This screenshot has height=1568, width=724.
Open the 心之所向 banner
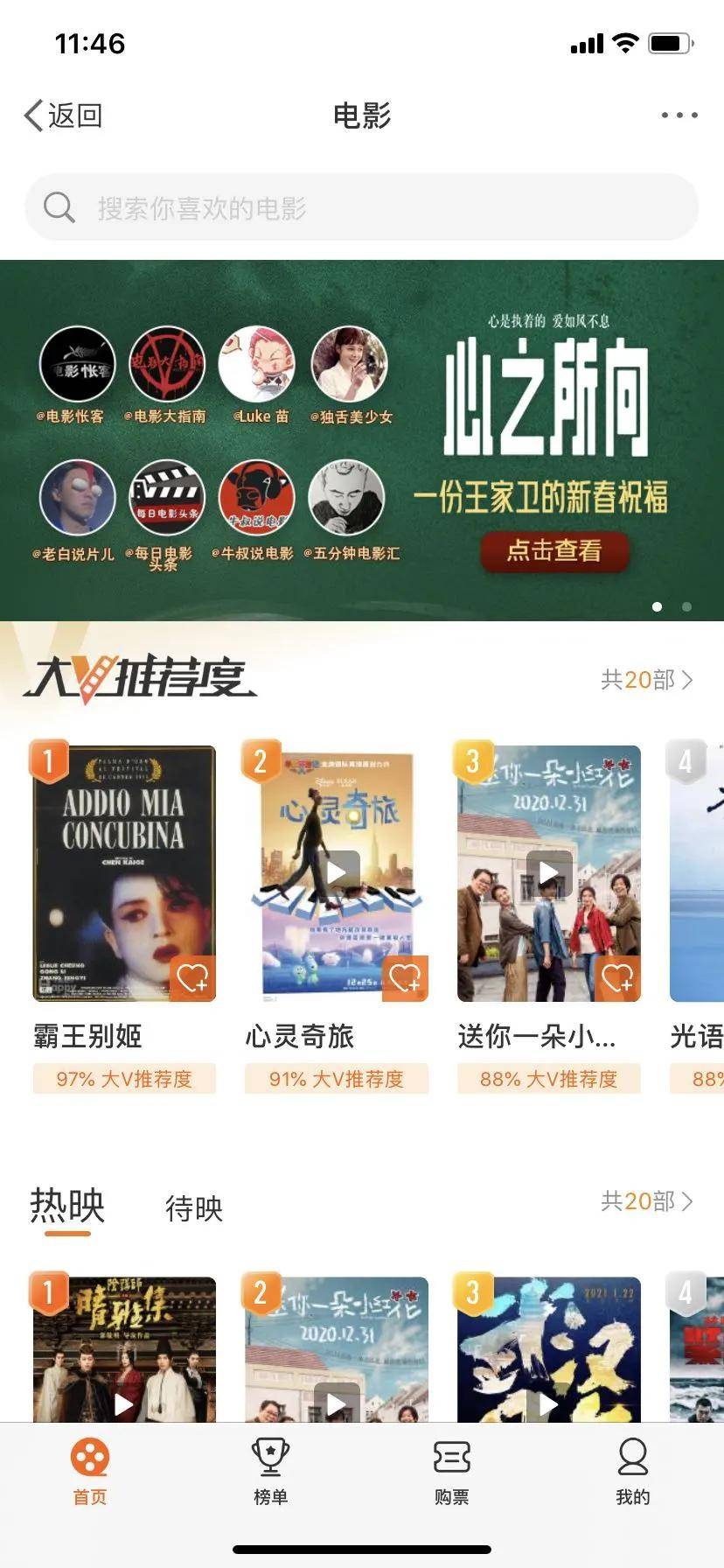click(362, 440)
